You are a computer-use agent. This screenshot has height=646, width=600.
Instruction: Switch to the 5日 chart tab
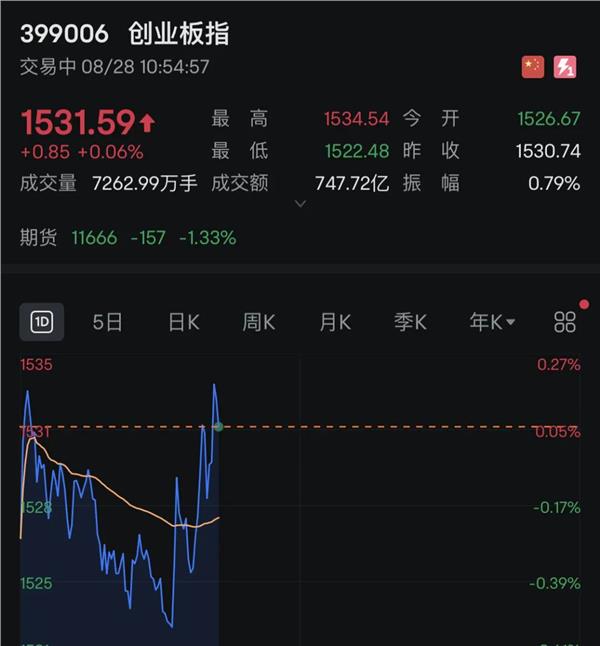click(x=107, y=322)
